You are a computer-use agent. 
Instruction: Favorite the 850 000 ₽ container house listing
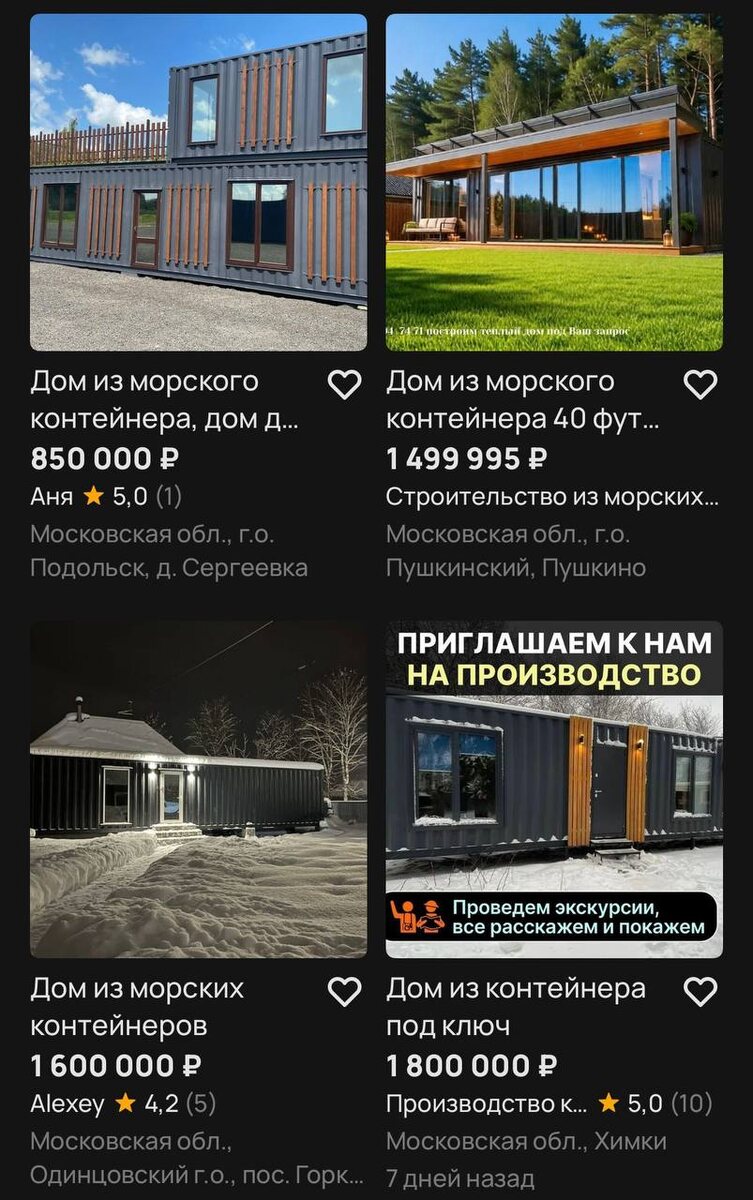pyautogui.click(x=344, y=385)
